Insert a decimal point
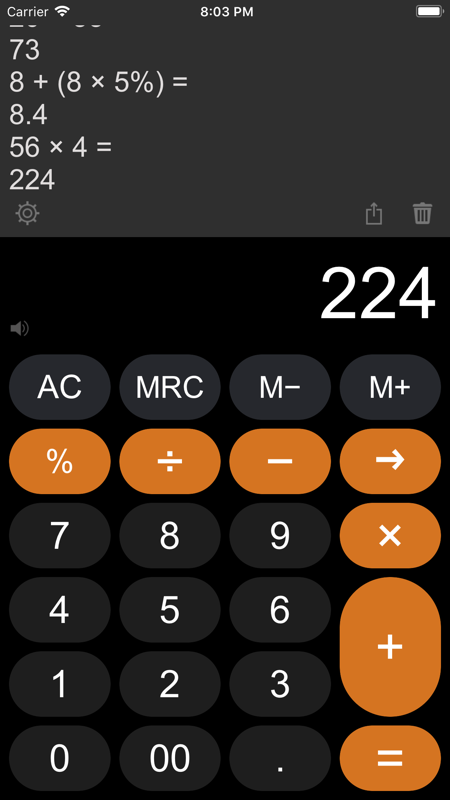Image resolution: width=450 pixels, height=800 pixels. point(280,758)
